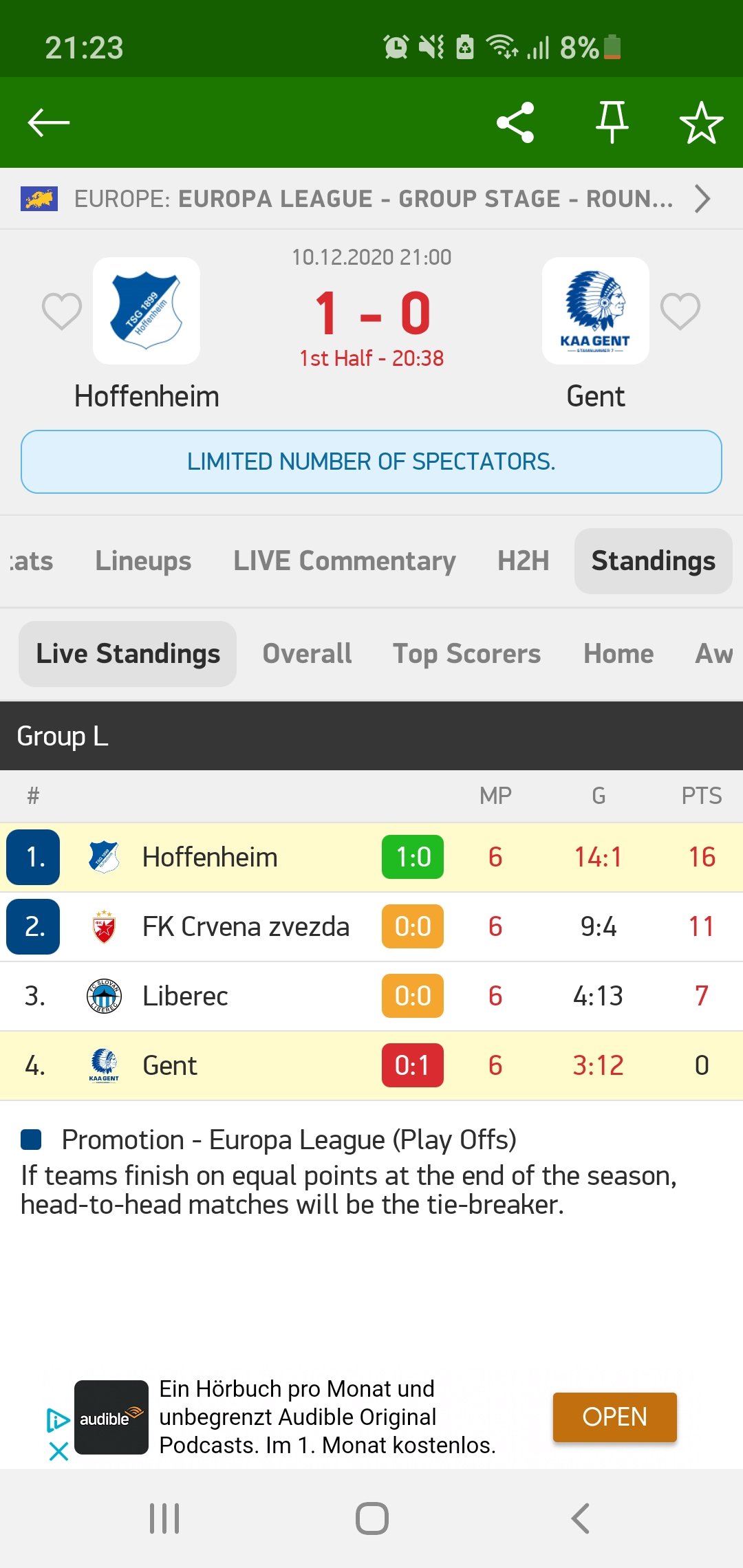Open the Hoffenheim team logo

(147, 311)
